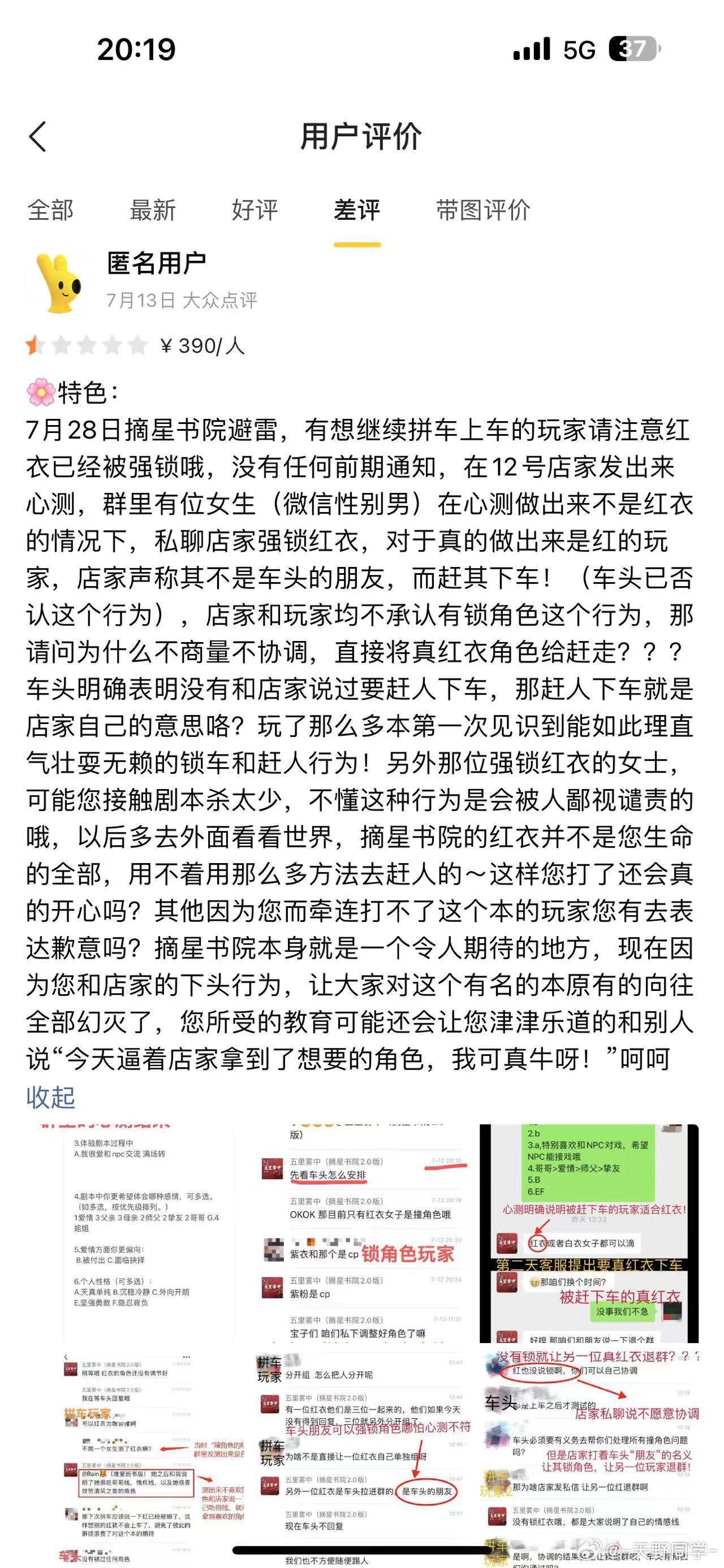Switch to the 全部 reviews tab
Viewport: 724px width, 1568px height.
(50, 210)
